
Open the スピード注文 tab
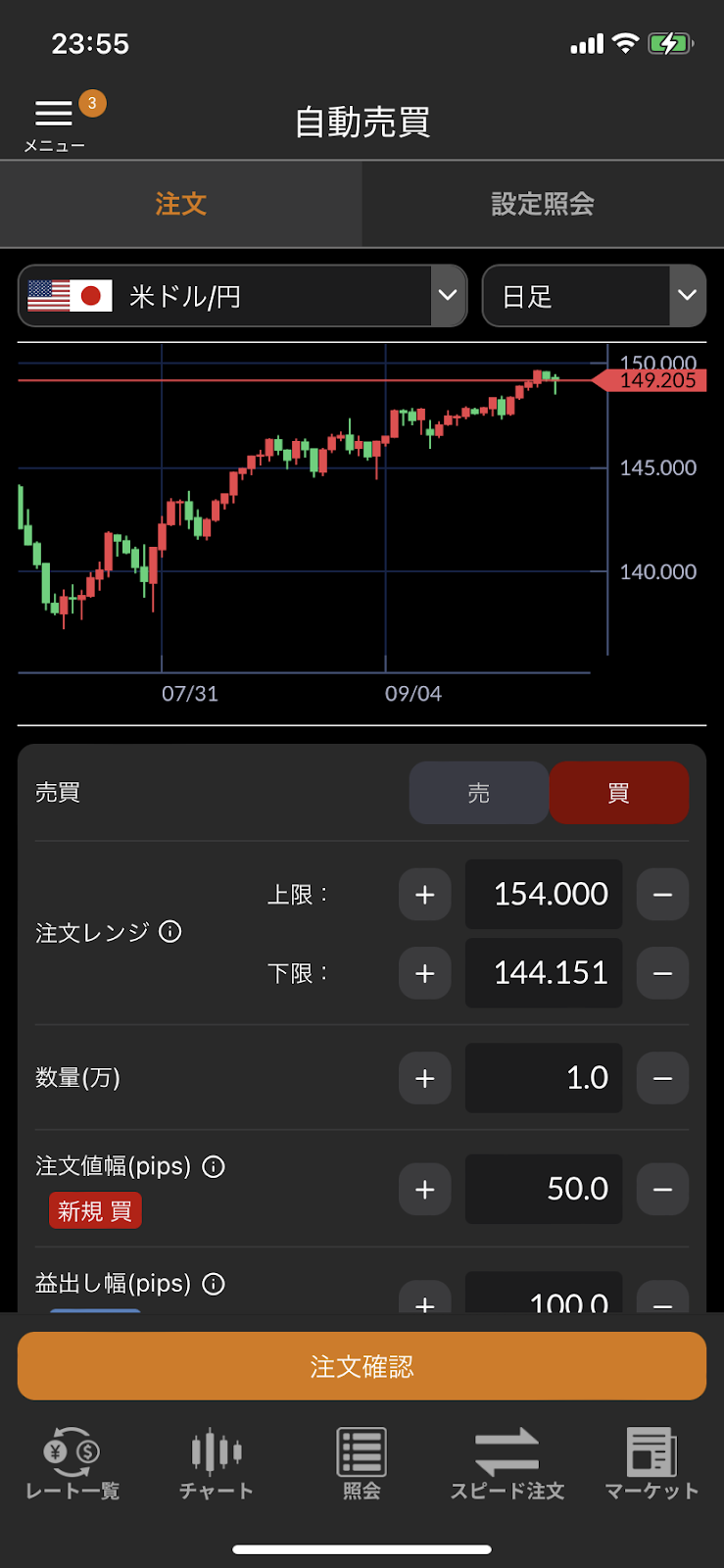pos(507,1464)
